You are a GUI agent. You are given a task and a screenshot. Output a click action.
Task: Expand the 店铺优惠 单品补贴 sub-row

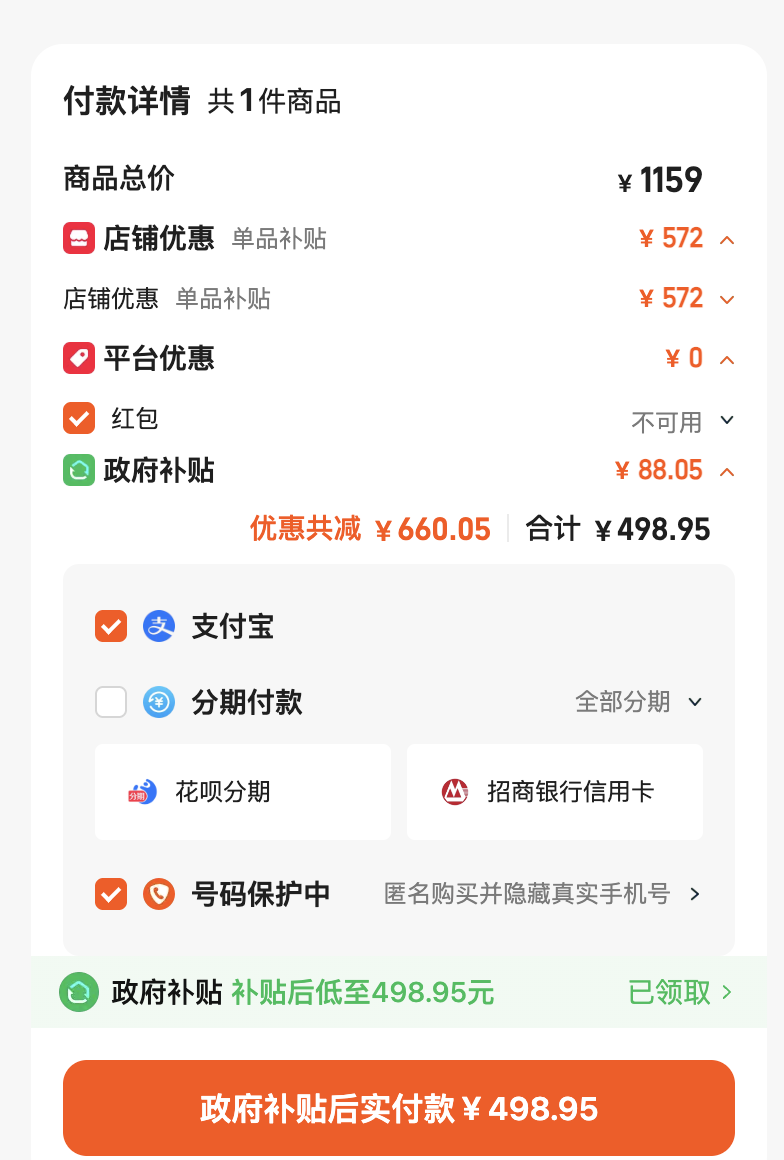pyautogui.click(x=727, y=300)
